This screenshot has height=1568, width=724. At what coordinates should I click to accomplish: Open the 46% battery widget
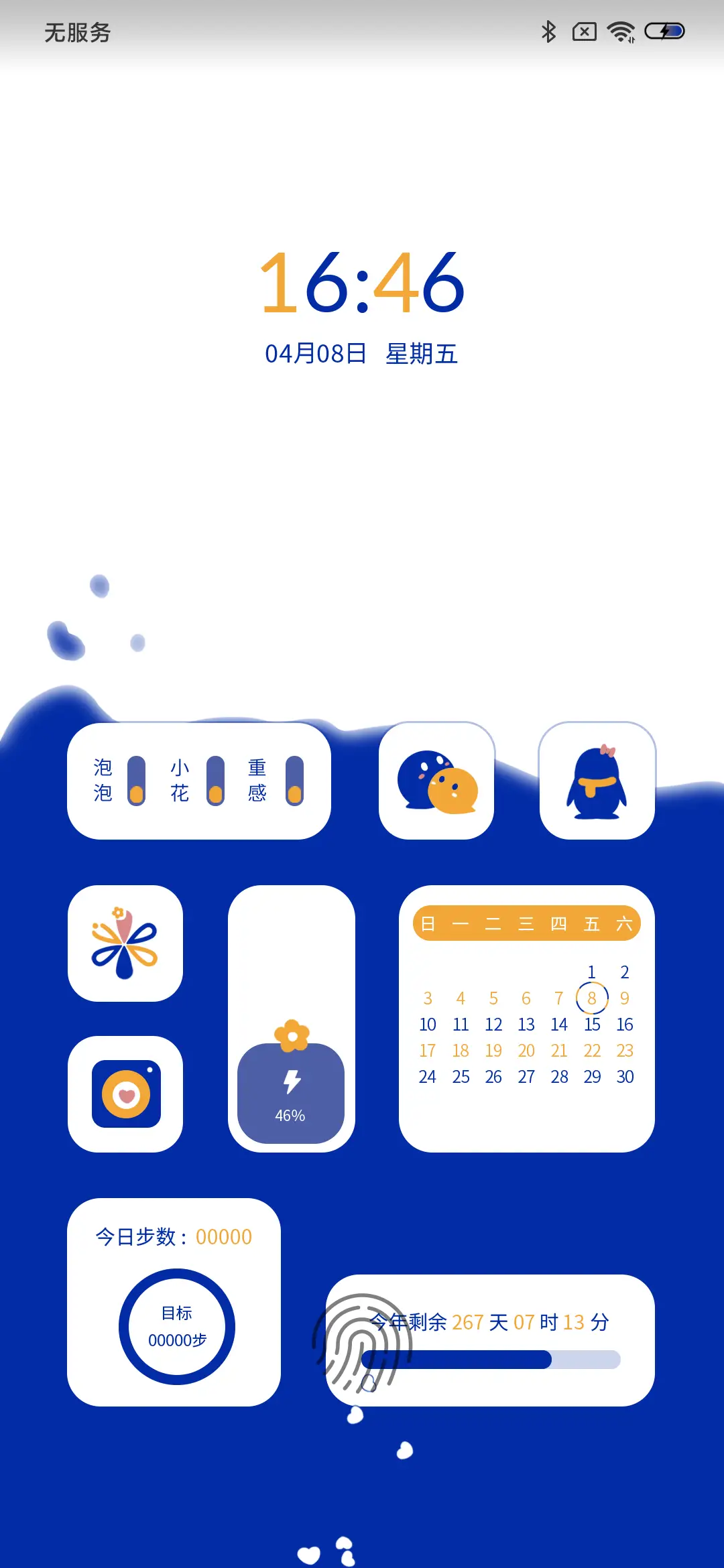point(291,1092)
